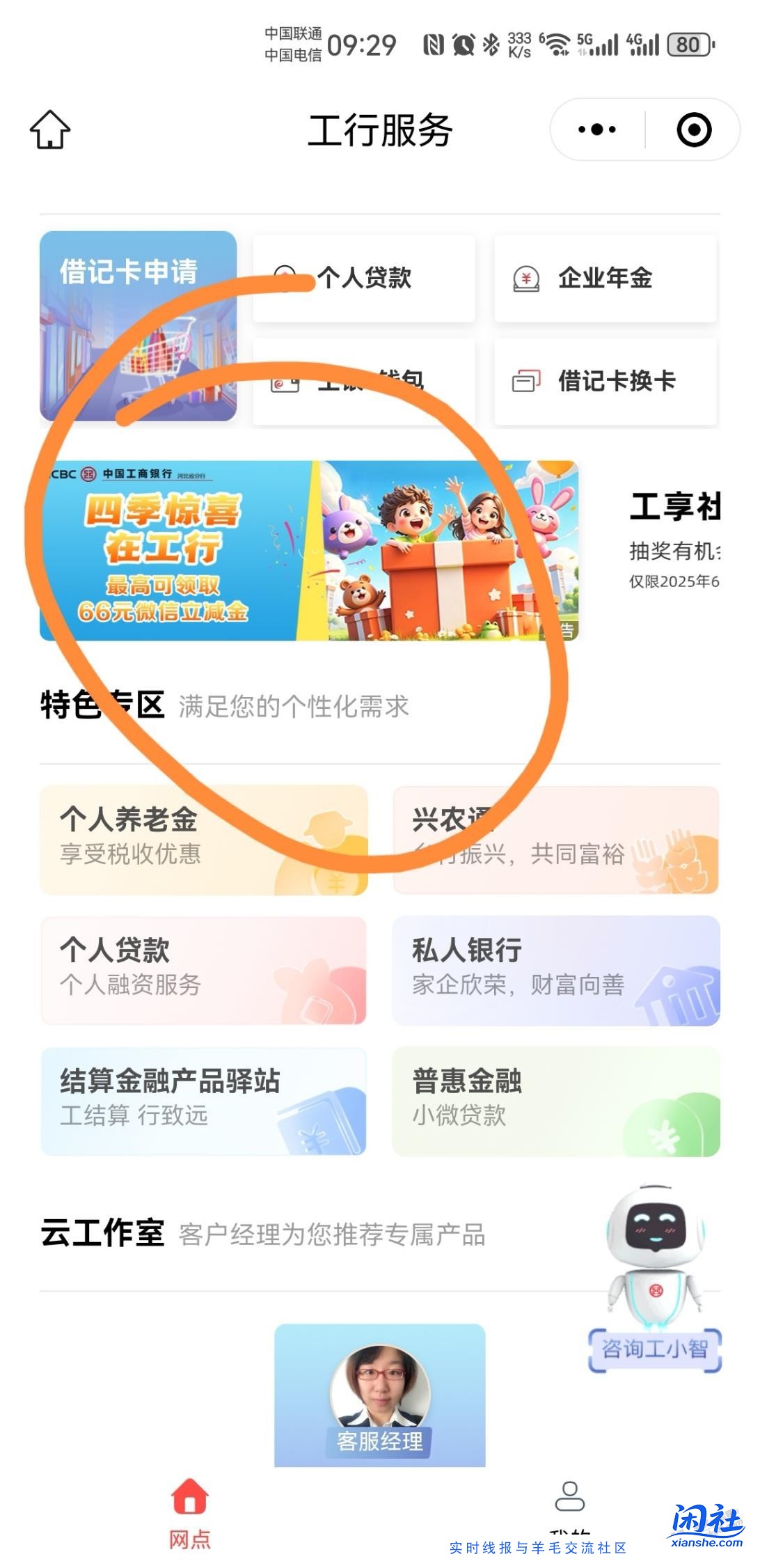
Task: Click the 借记卡换卡 card icon
Action: 527,381
